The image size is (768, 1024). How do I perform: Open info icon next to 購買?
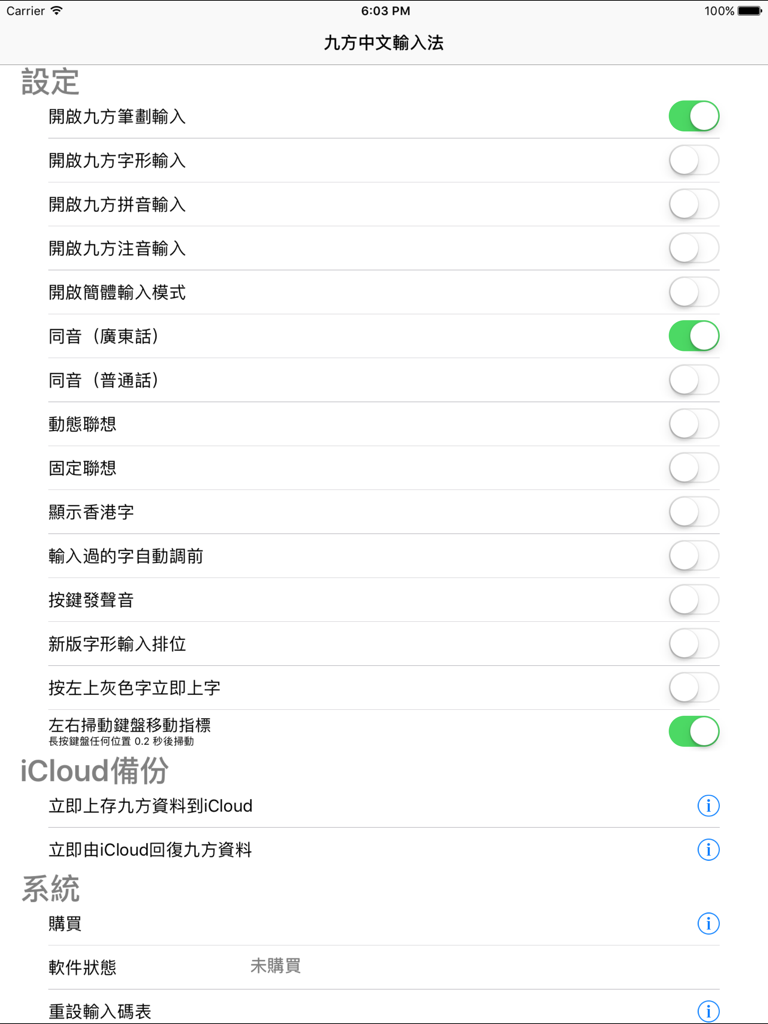point(708,923)
